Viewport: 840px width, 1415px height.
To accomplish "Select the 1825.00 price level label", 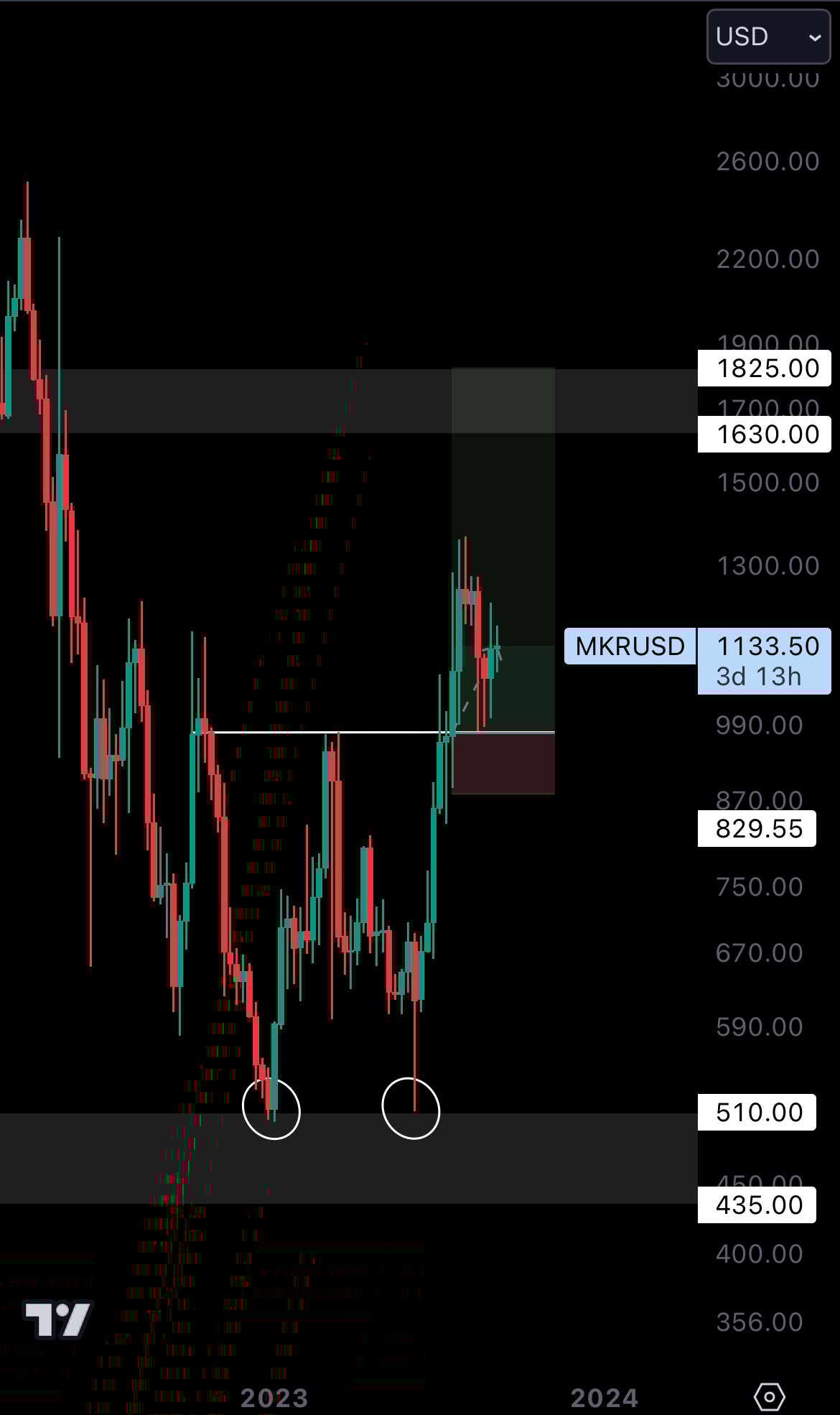I will tap(763, 368).
